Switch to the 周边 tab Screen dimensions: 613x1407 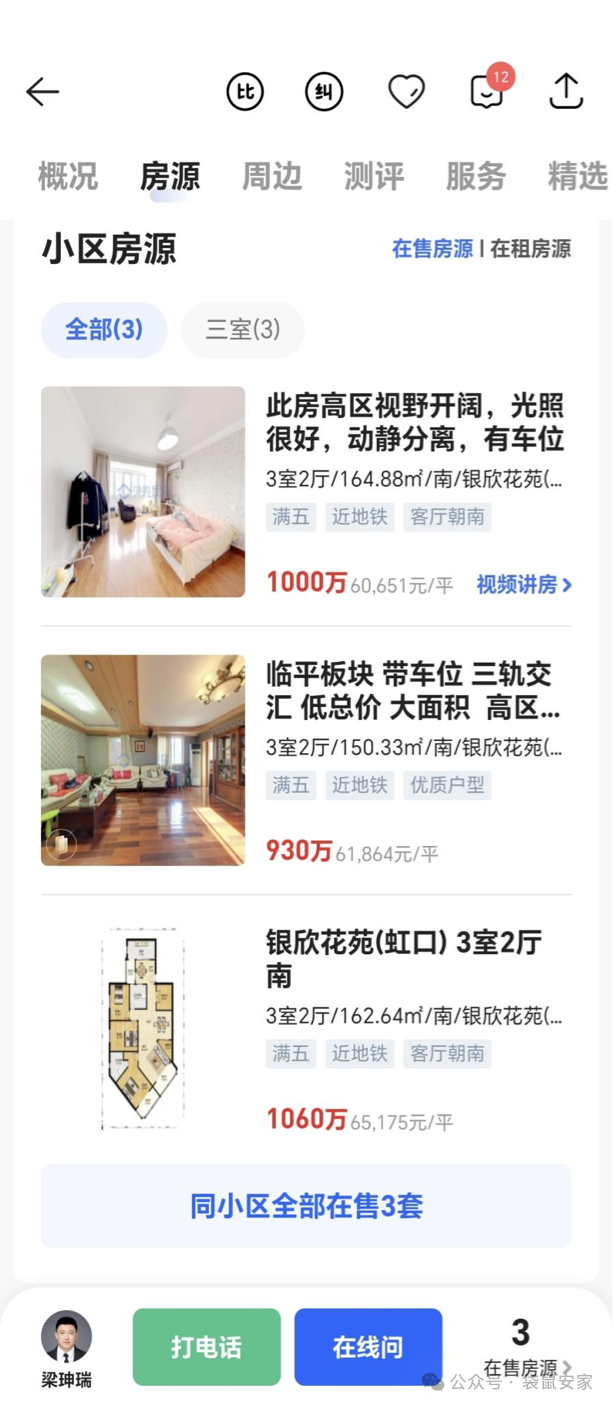[x=272, y=177]
